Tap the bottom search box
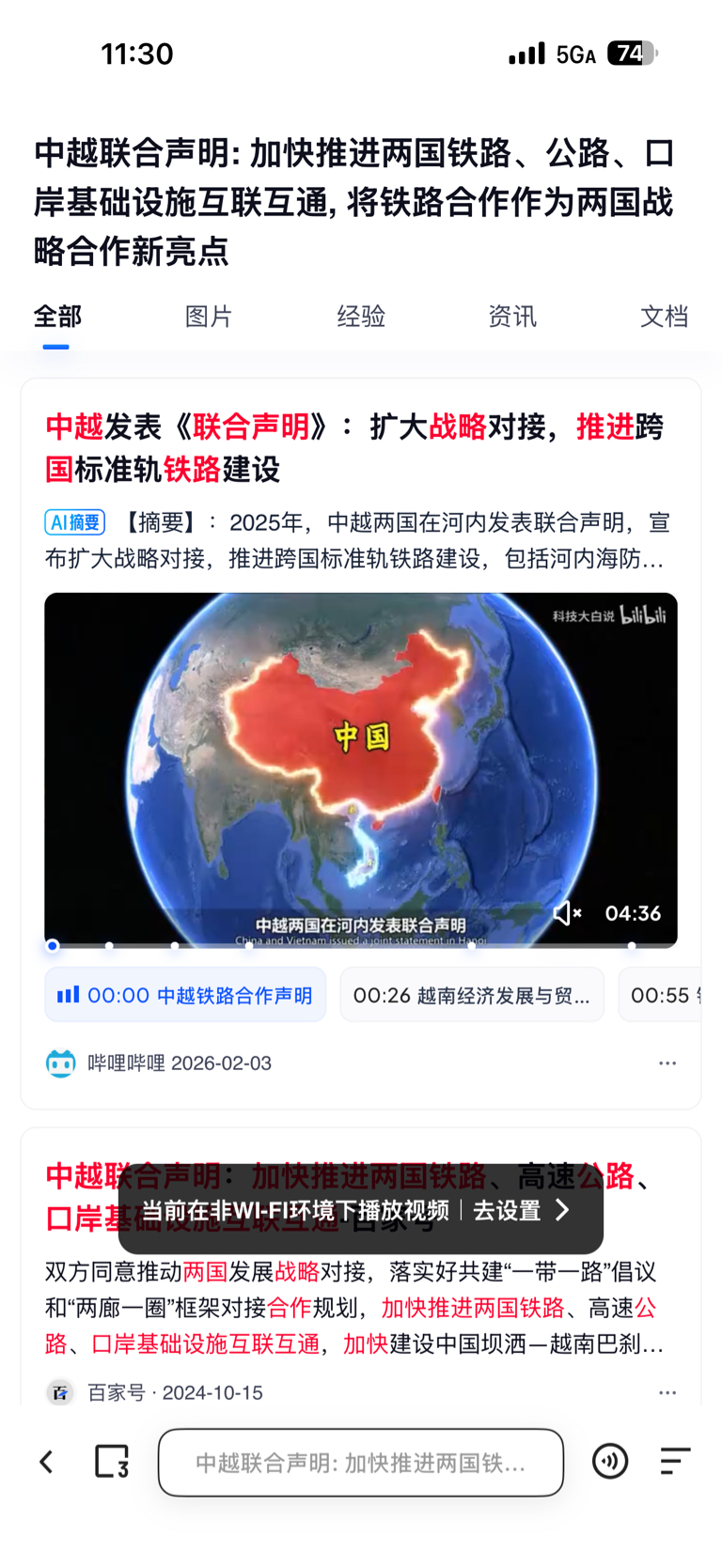The height and width of the screenshot is (1568, 722). [x=361, y=1463]
